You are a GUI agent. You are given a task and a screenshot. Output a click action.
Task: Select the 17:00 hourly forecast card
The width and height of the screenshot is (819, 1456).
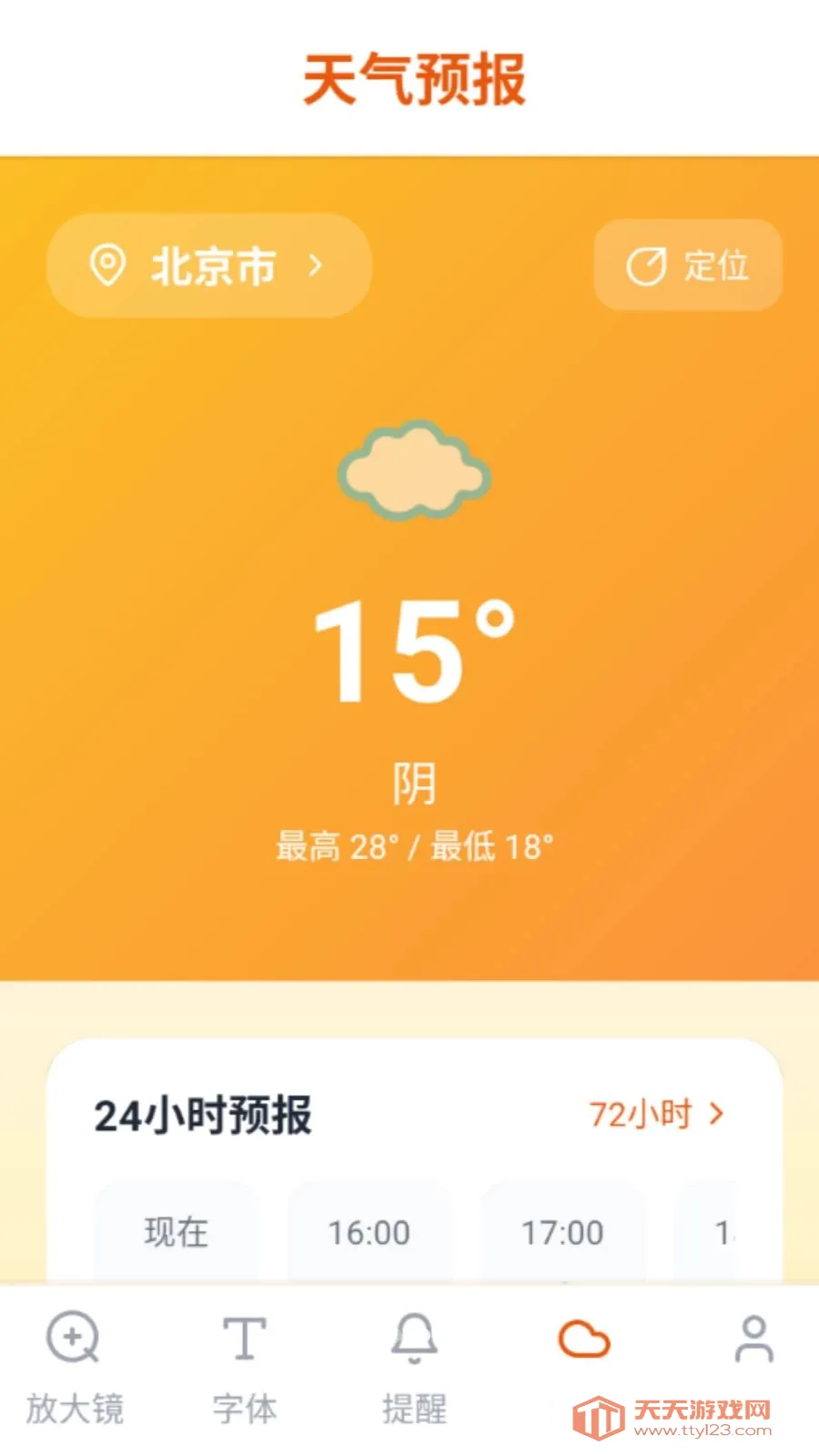pyautogui.click(x=562, y=1235)
